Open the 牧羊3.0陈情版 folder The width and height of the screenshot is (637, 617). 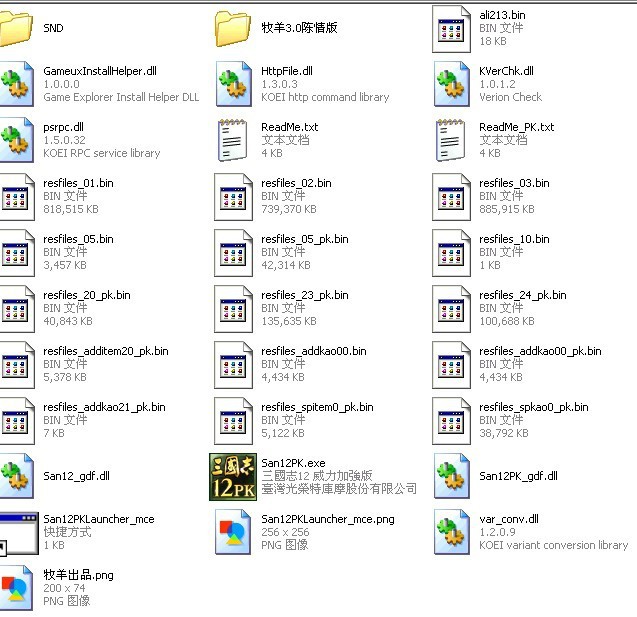click(x=234, y=29)
